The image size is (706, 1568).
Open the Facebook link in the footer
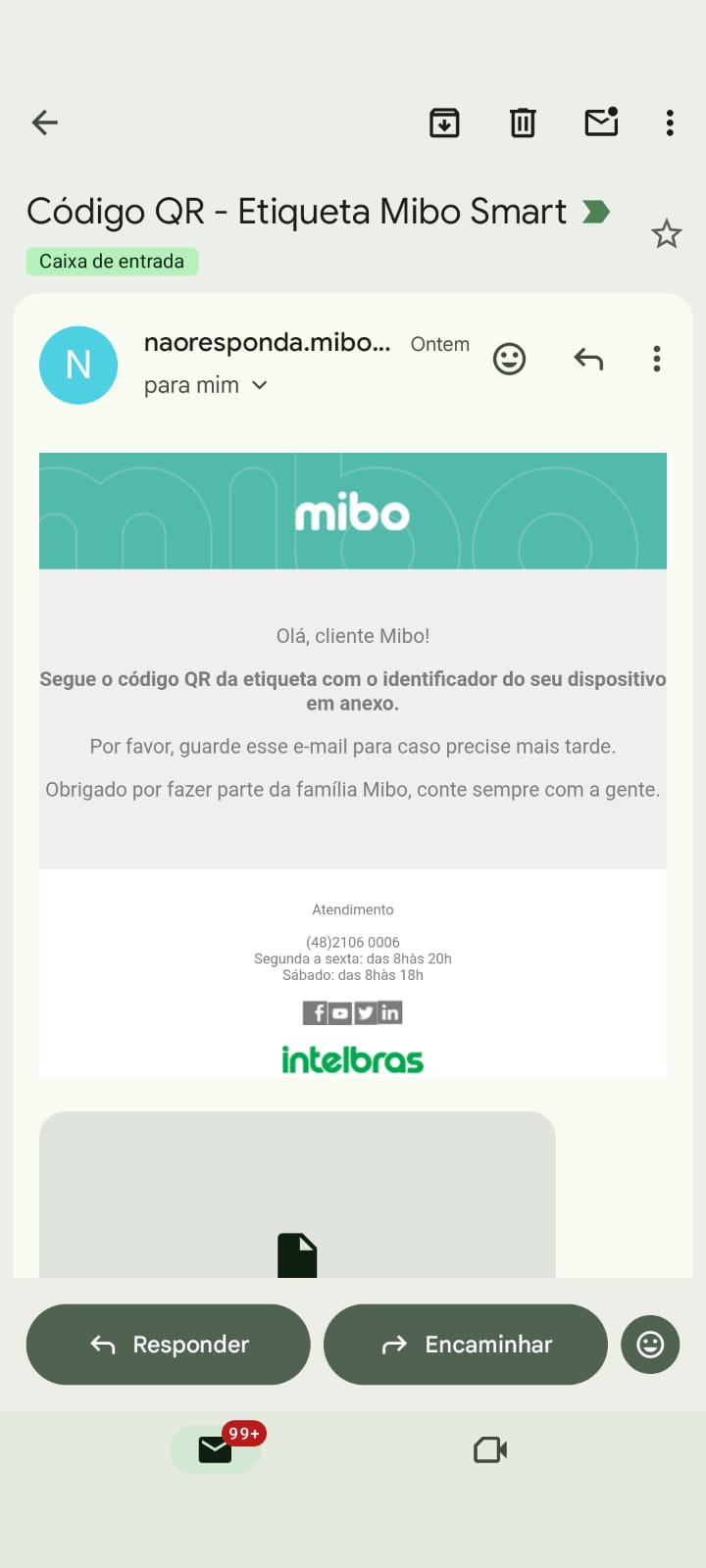click(x=316, y=1013)
